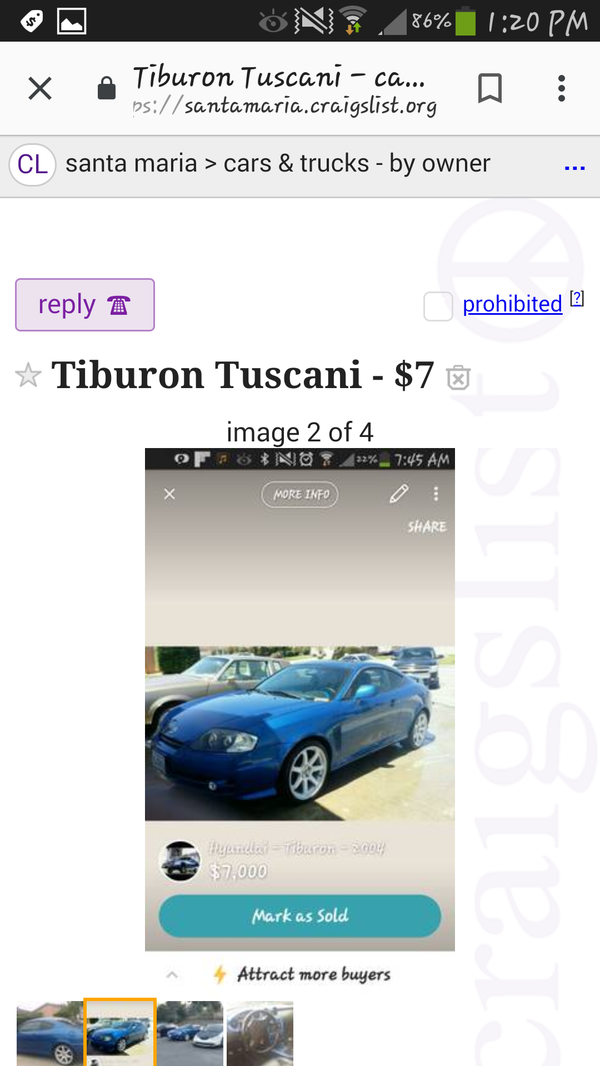Select the third image thumbnail
The image size is (600, 1066).
[190, 1033]
